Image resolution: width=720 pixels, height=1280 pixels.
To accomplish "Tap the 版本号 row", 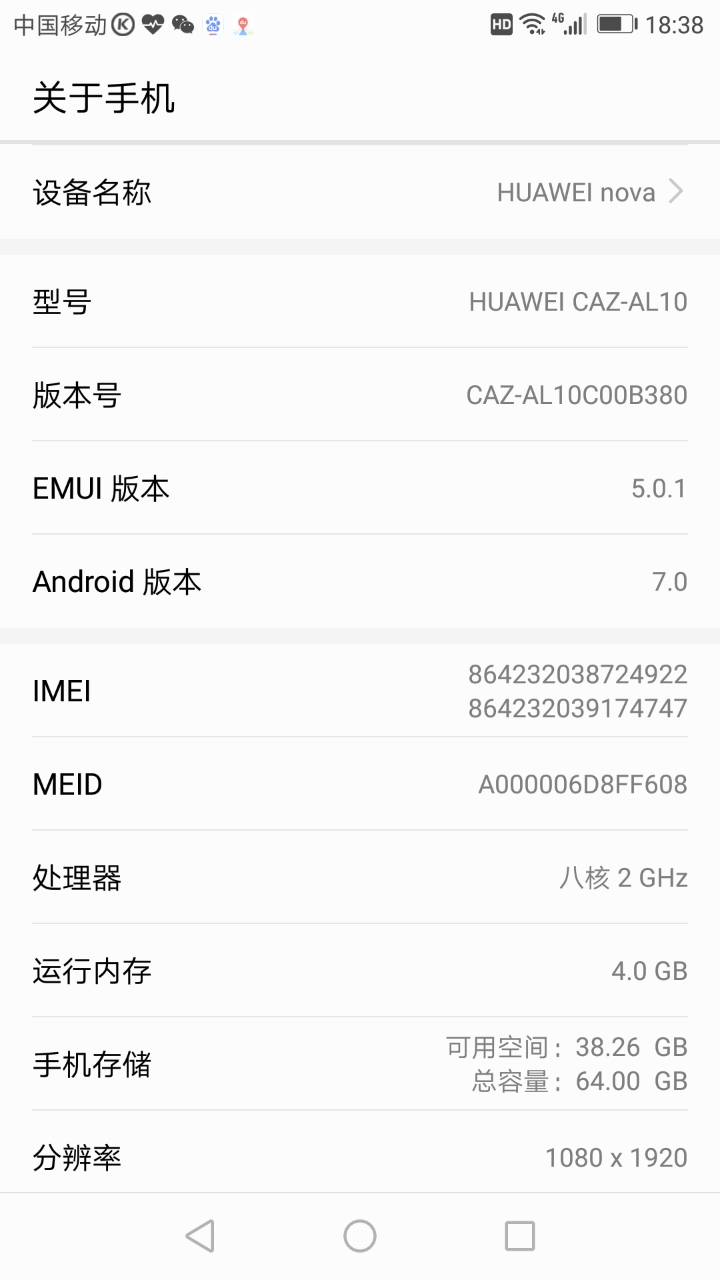I will point(360,395).
